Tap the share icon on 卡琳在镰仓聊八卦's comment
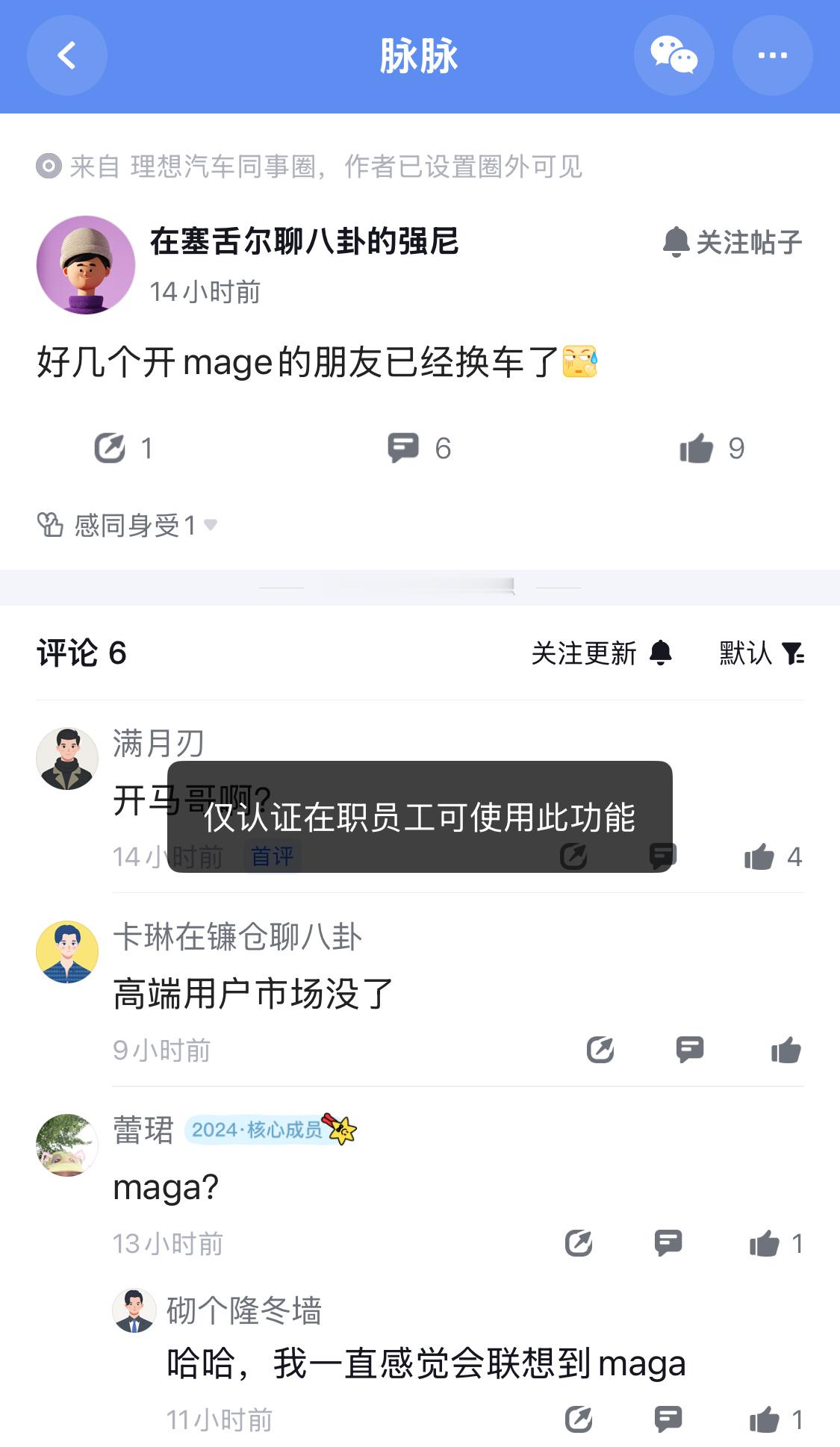 point(600,1050)
